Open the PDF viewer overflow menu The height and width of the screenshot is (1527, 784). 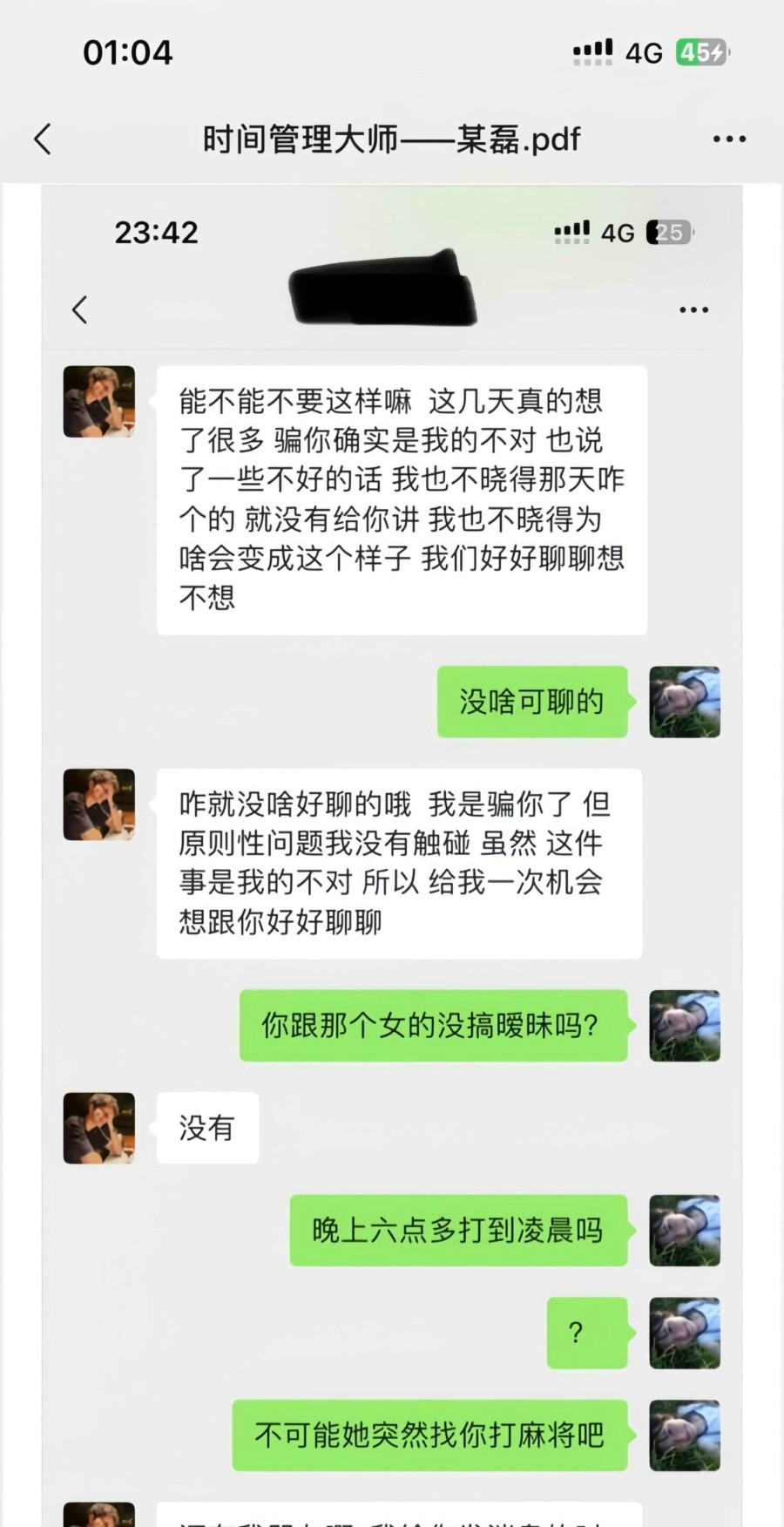coord(728,139)
